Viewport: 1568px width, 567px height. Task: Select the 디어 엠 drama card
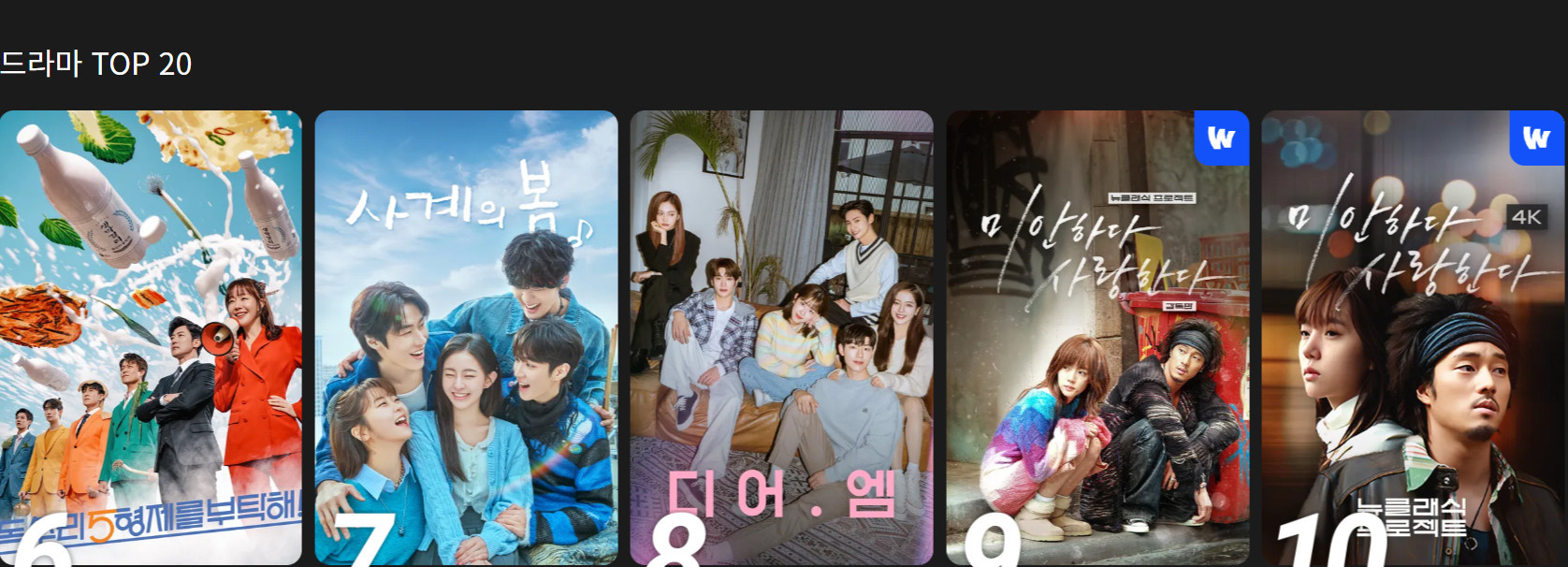pos(781,337)
